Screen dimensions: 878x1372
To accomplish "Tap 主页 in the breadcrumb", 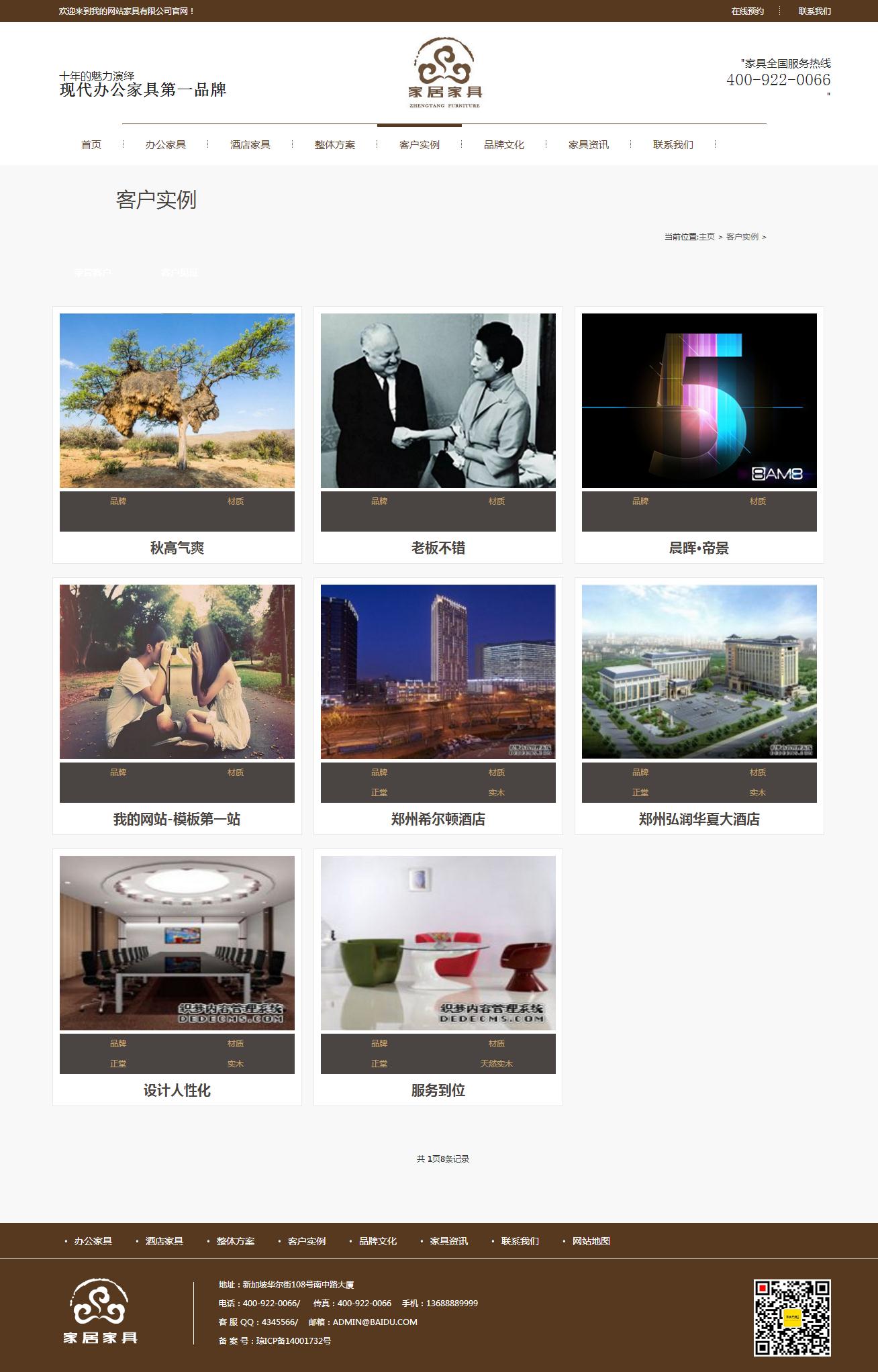I will click(x=707, y=237).
